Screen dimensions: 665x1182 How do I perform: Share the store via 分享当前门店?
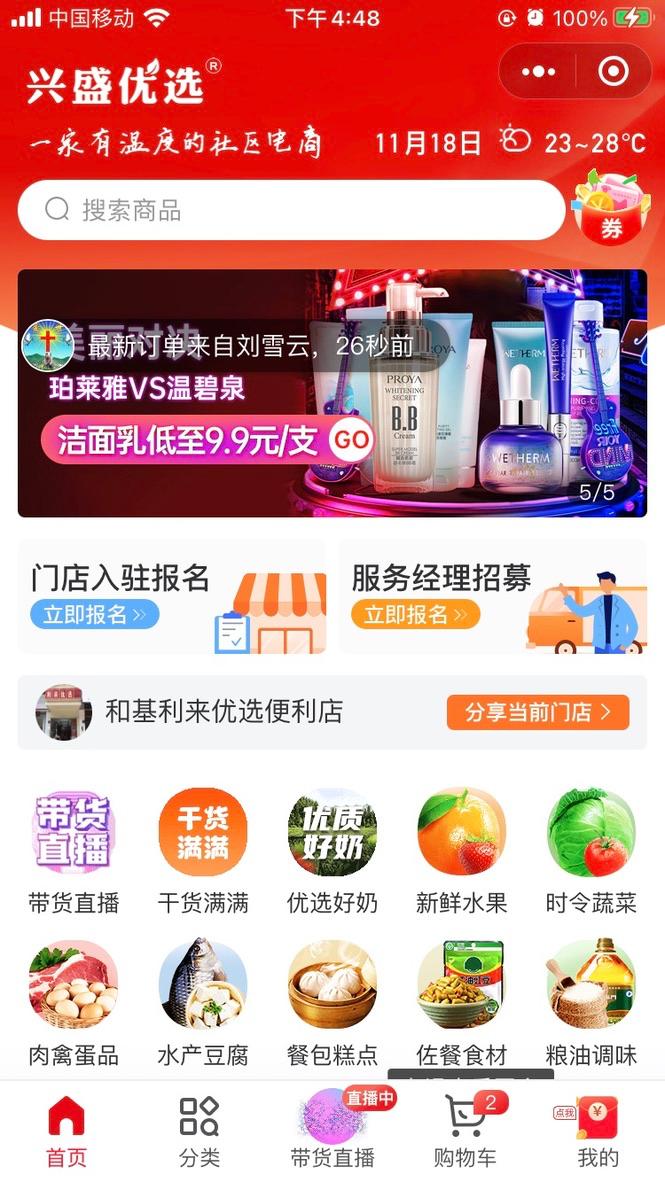pos(537,713)
